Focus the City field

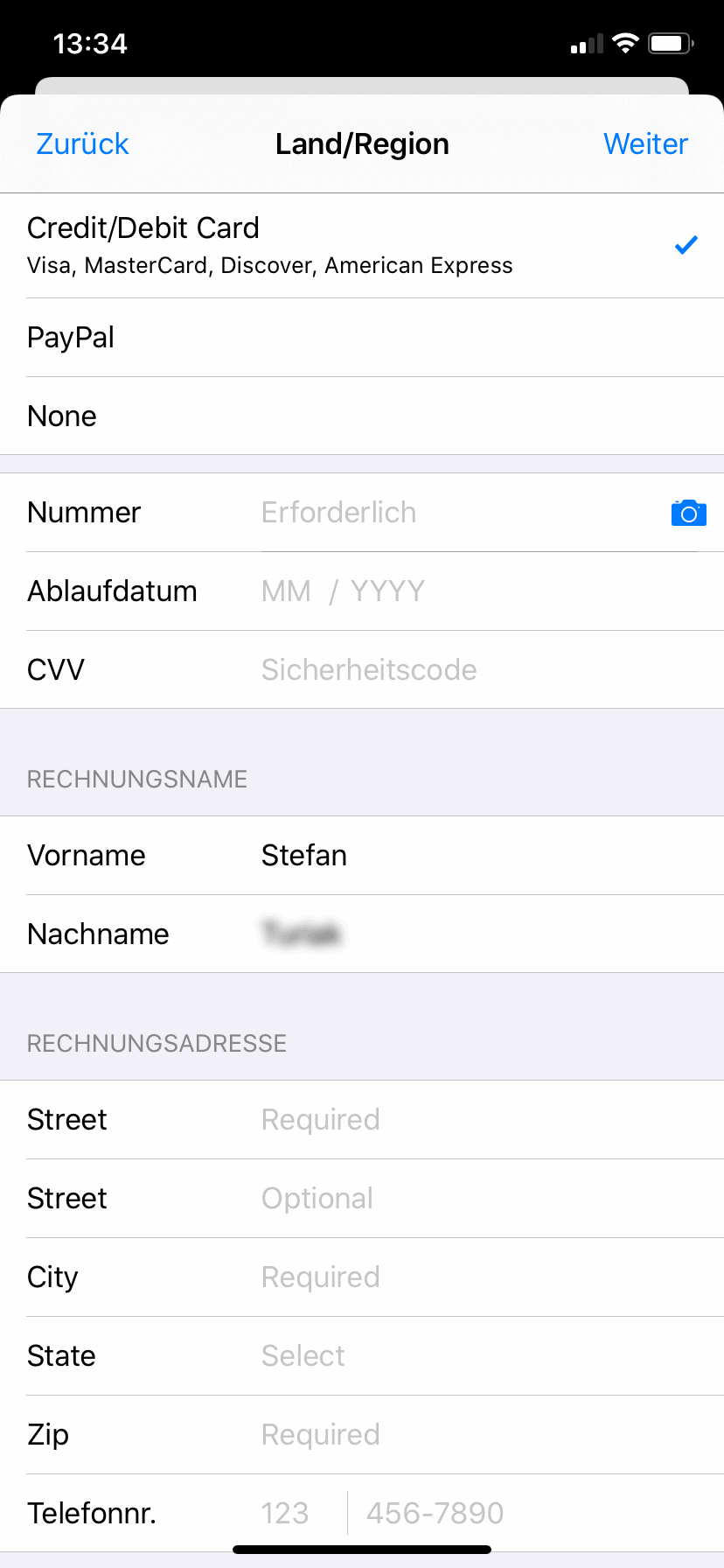coord(490,1277)
